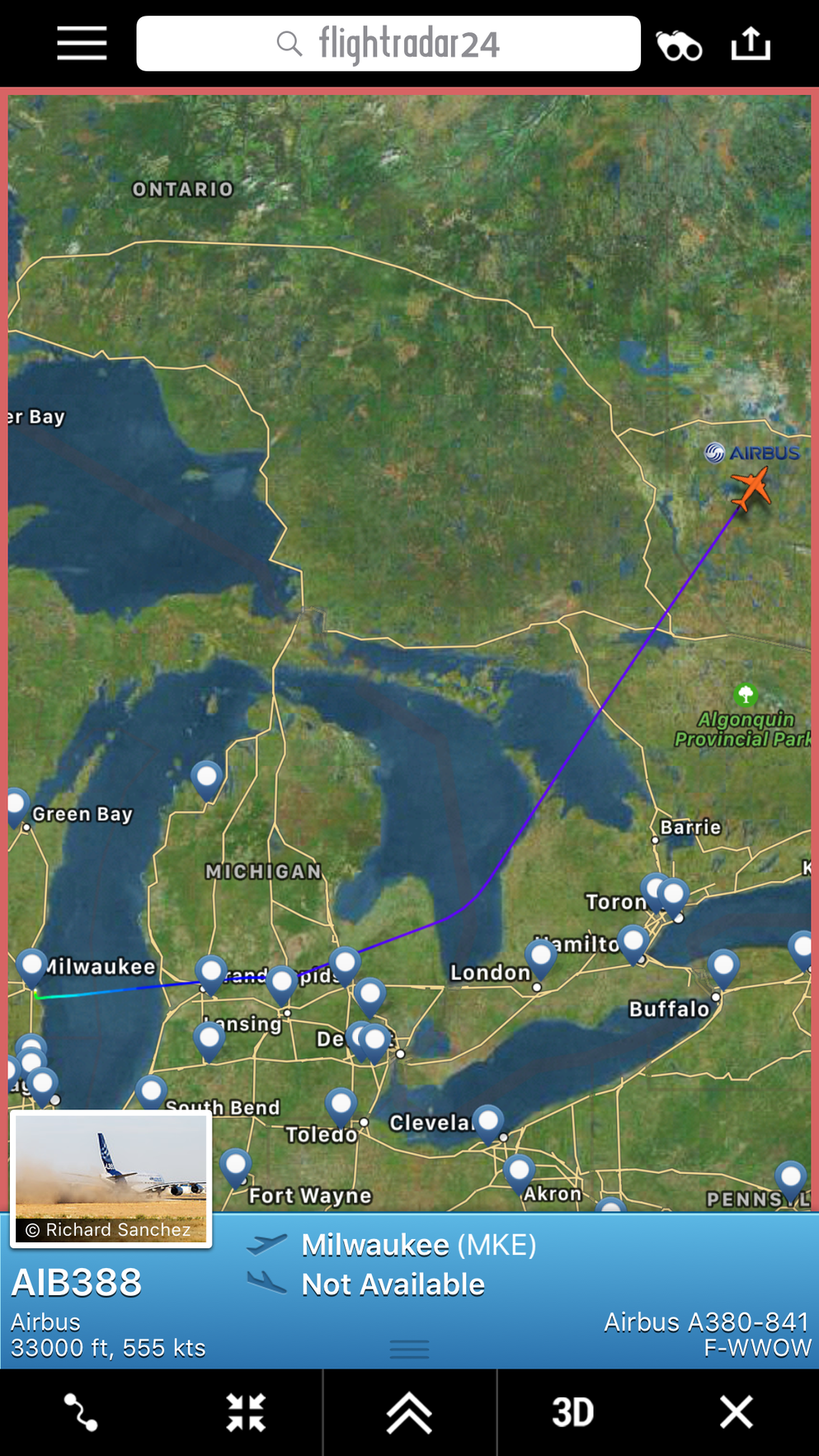Image resolution: width=819 pixels, height=1456 pixels.
Task: Select the airport pin at London
Action: (x=540, y=955)
